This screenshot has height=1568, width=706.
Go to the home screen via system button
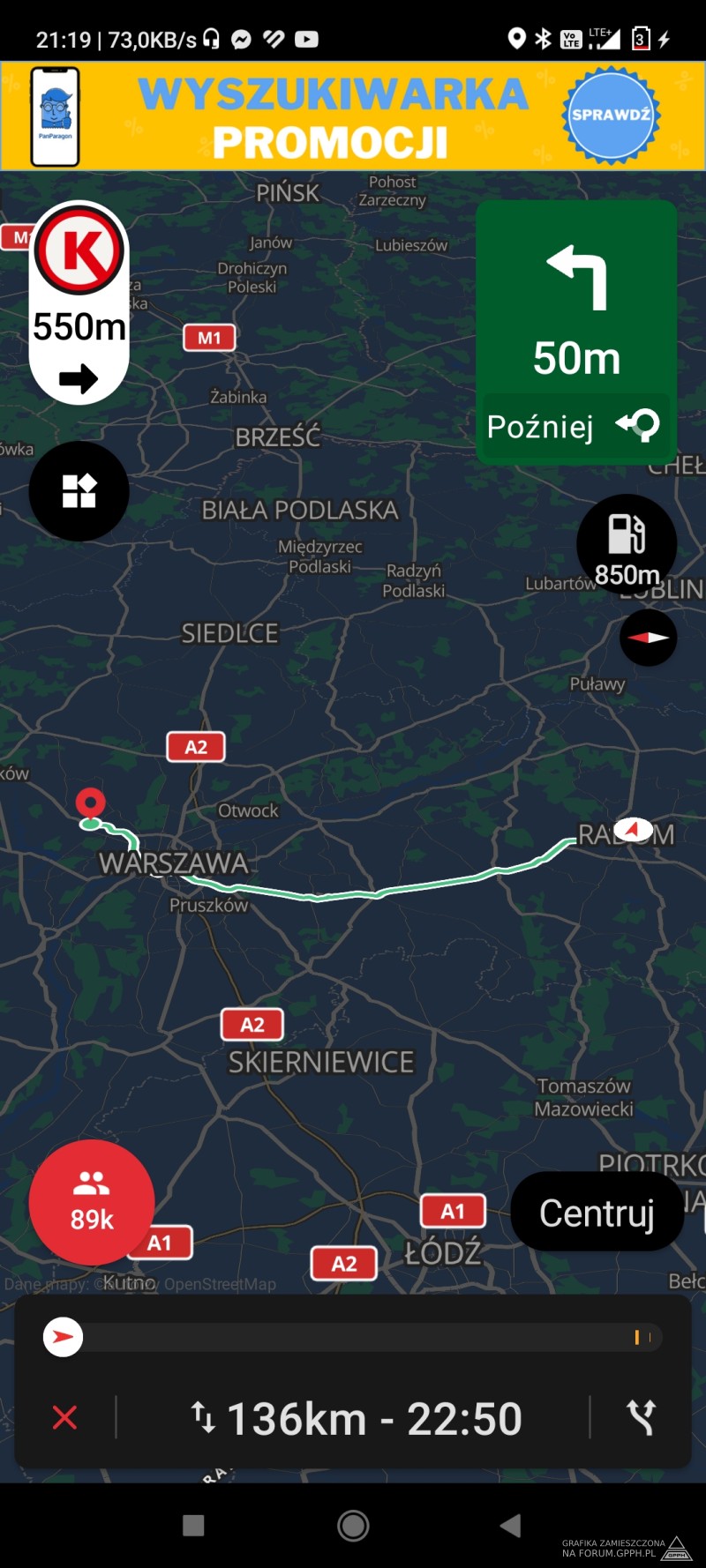[x=353, y=1525]
